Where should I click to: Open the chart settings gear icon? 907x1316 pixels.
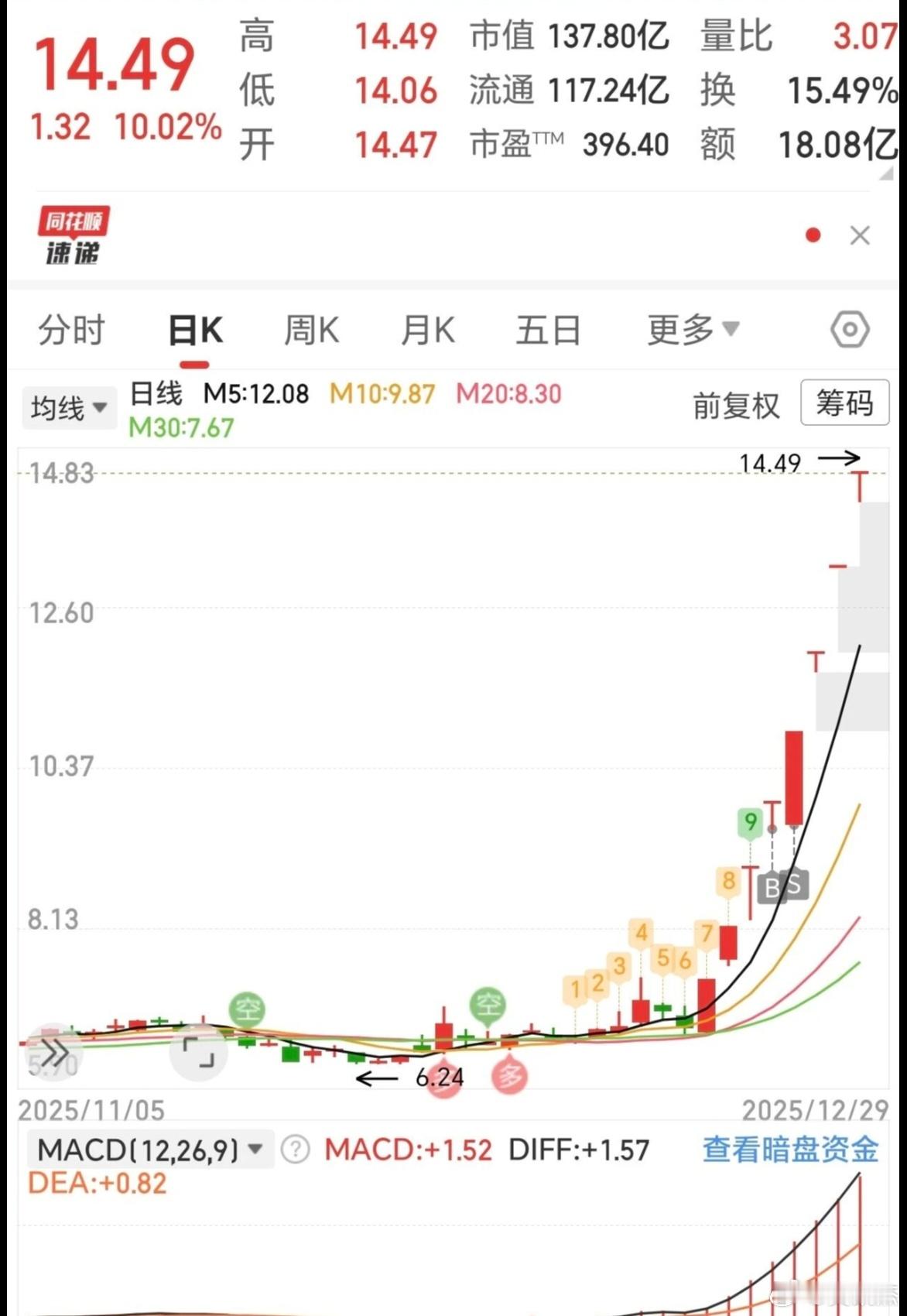pyautogui.click(x=850, y=329)
